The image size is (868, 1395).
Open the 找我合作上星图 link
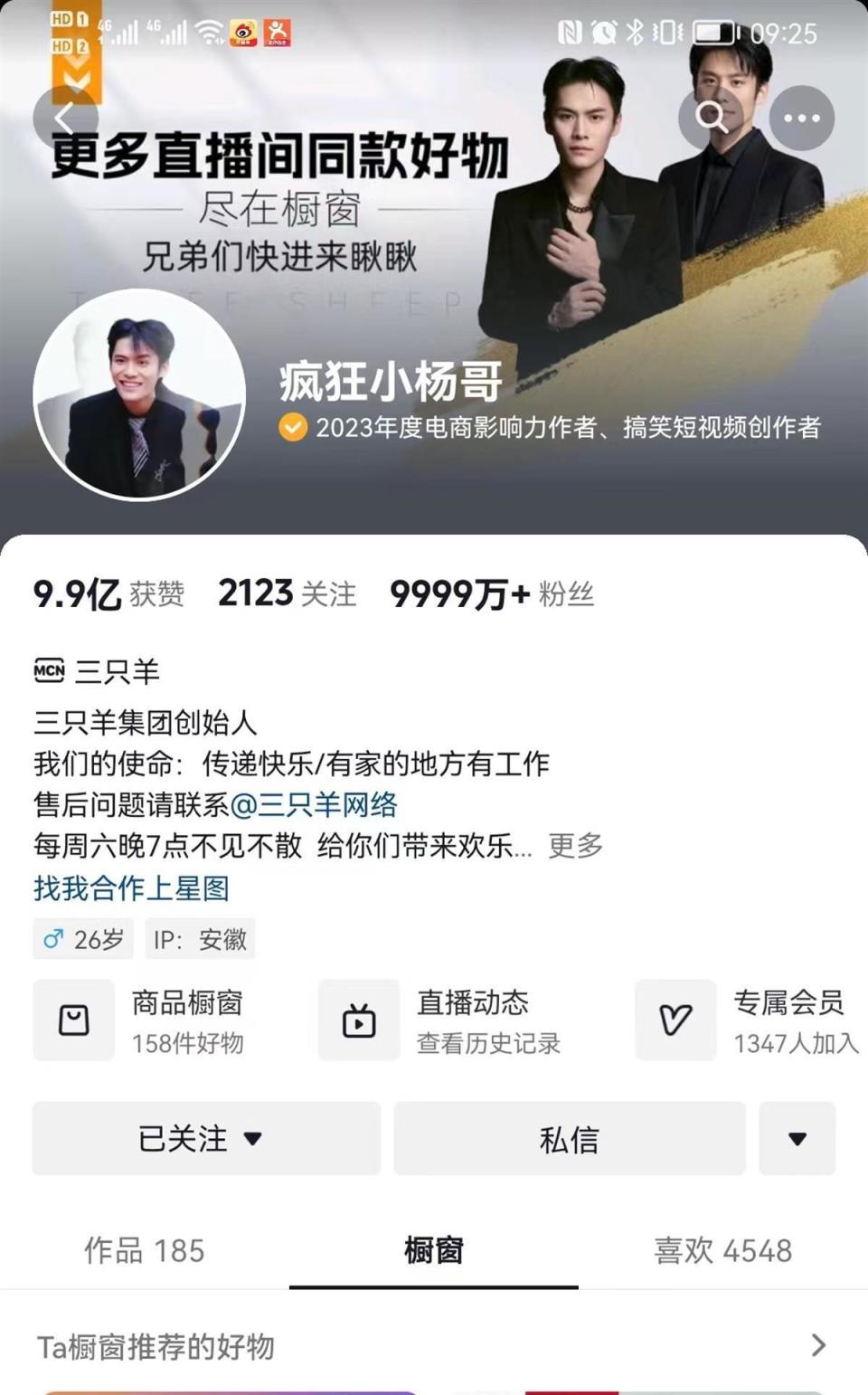131,888
